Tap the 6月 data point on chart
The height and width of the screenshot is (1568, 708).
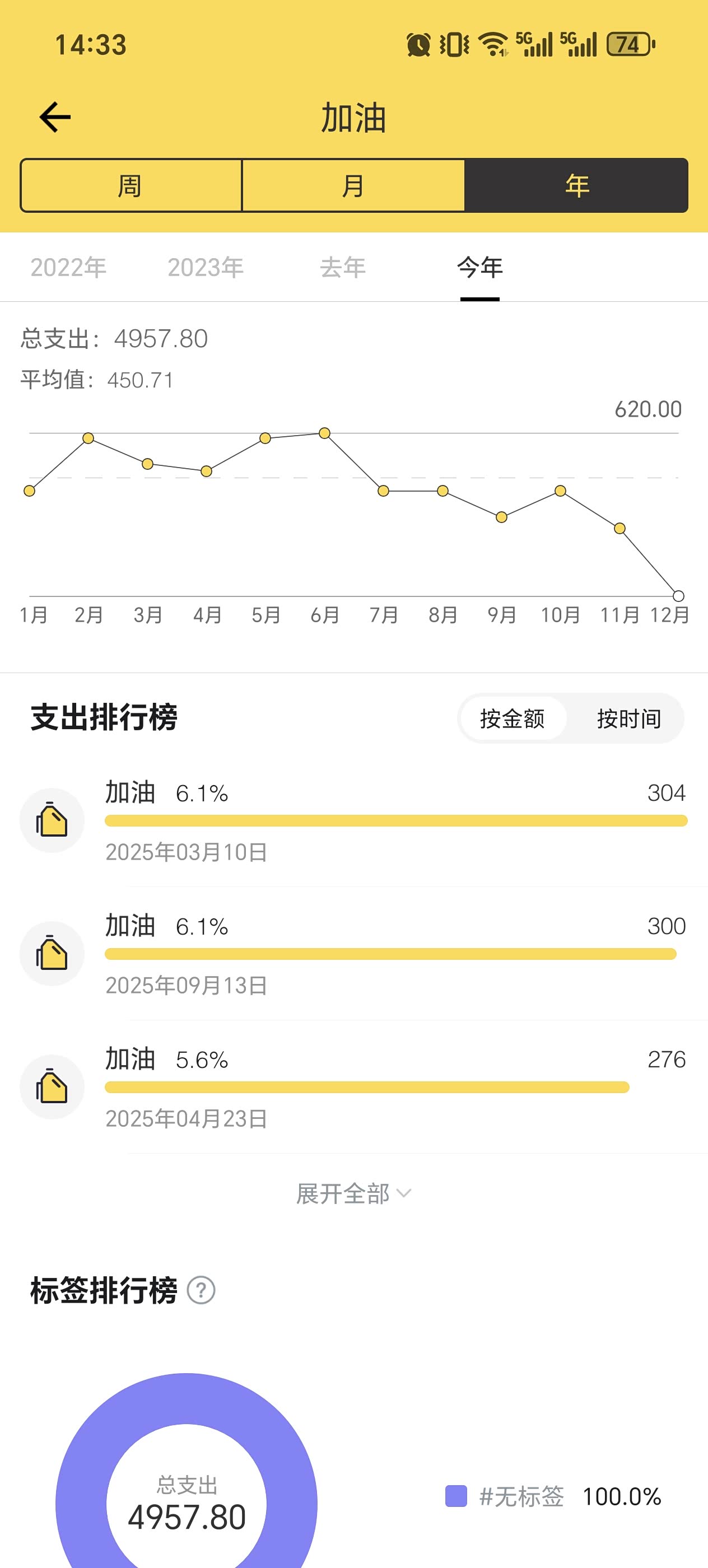(x=324, y=433)
